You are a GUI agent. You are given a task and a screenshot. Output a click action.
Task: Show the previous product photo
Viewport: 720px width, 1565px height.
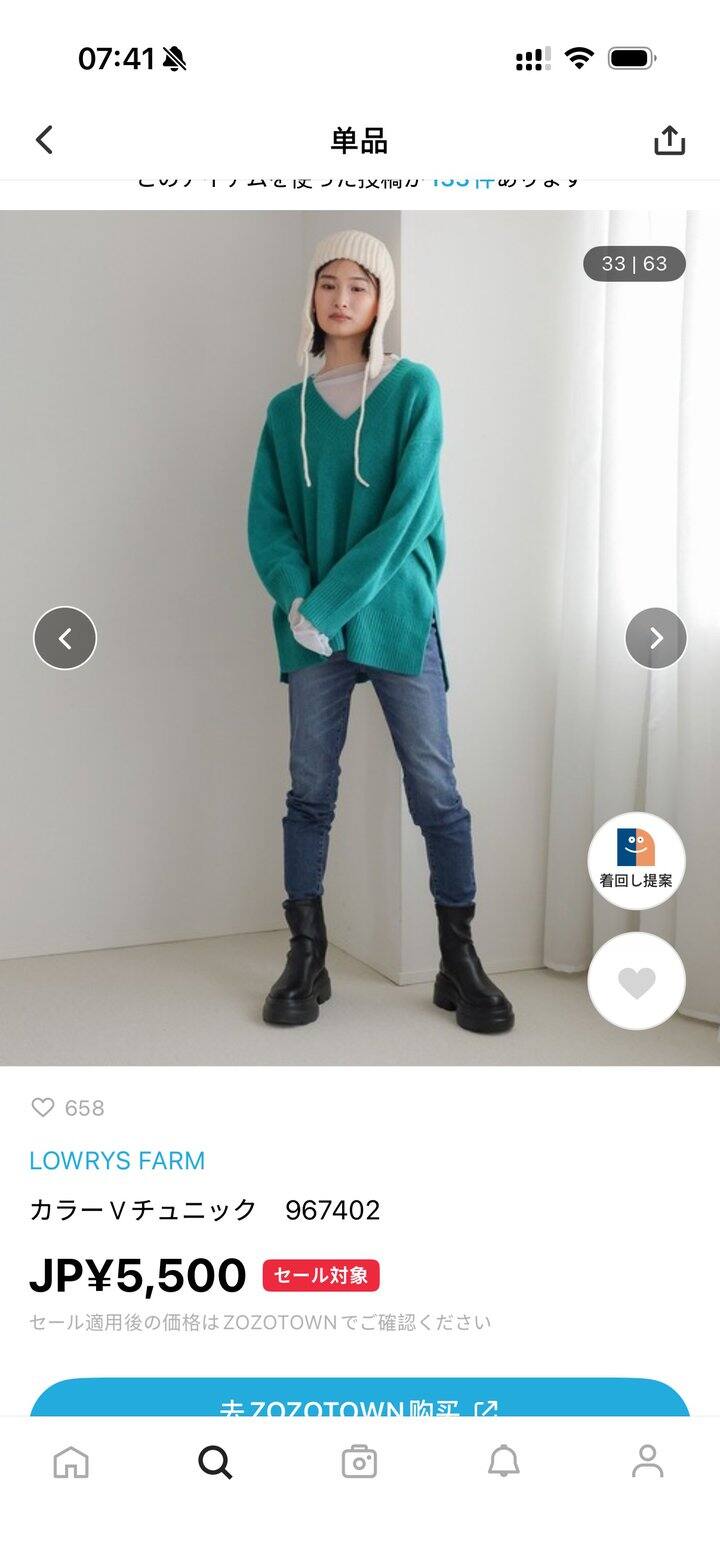[65, 638]
